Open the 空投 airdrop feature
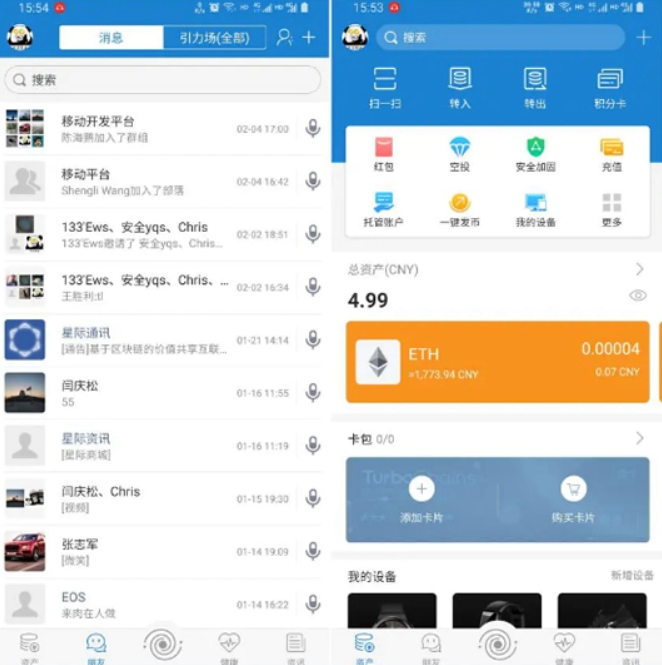Viewport: 662px width, 665px height. click(460, 154)
